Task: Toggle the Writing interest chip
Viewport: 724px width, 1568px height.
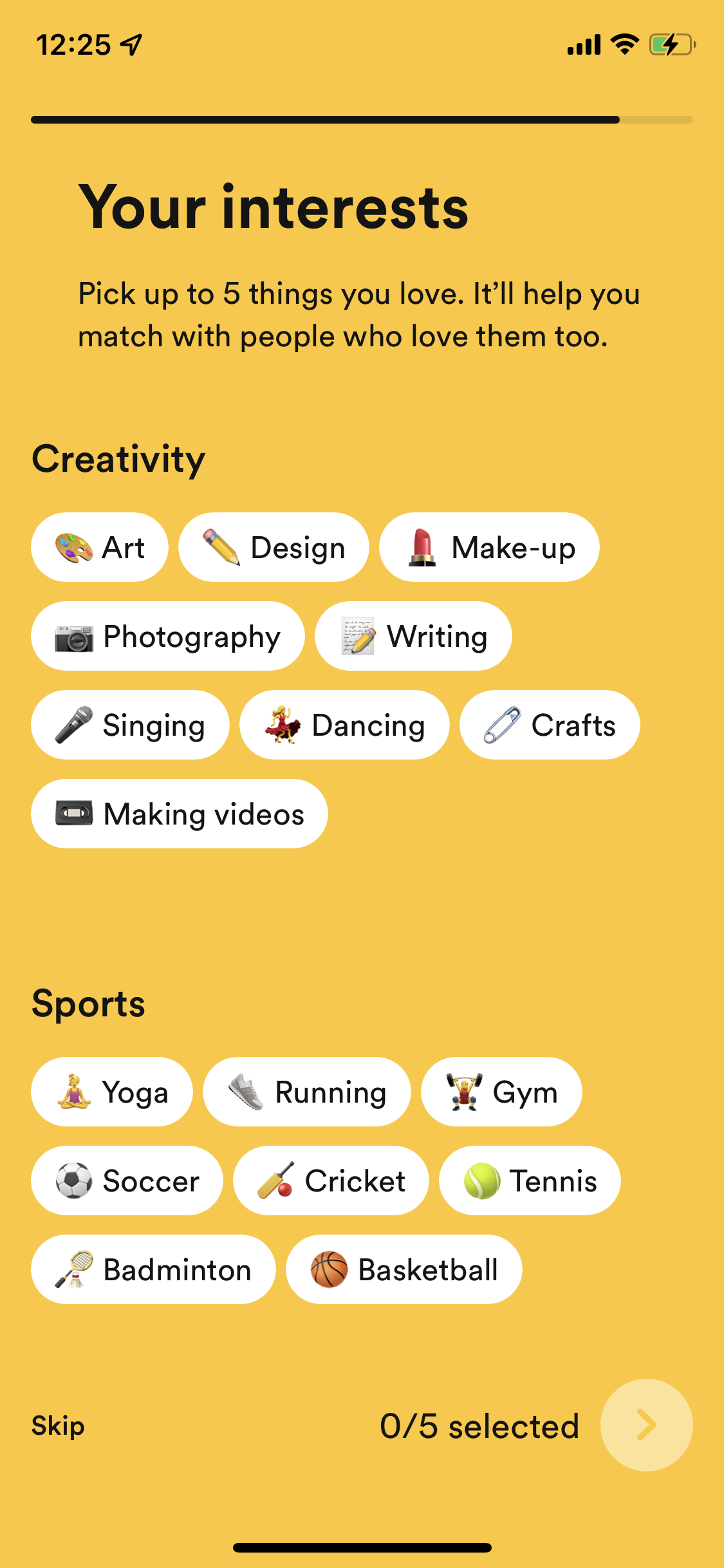Action: click(413, 636)
